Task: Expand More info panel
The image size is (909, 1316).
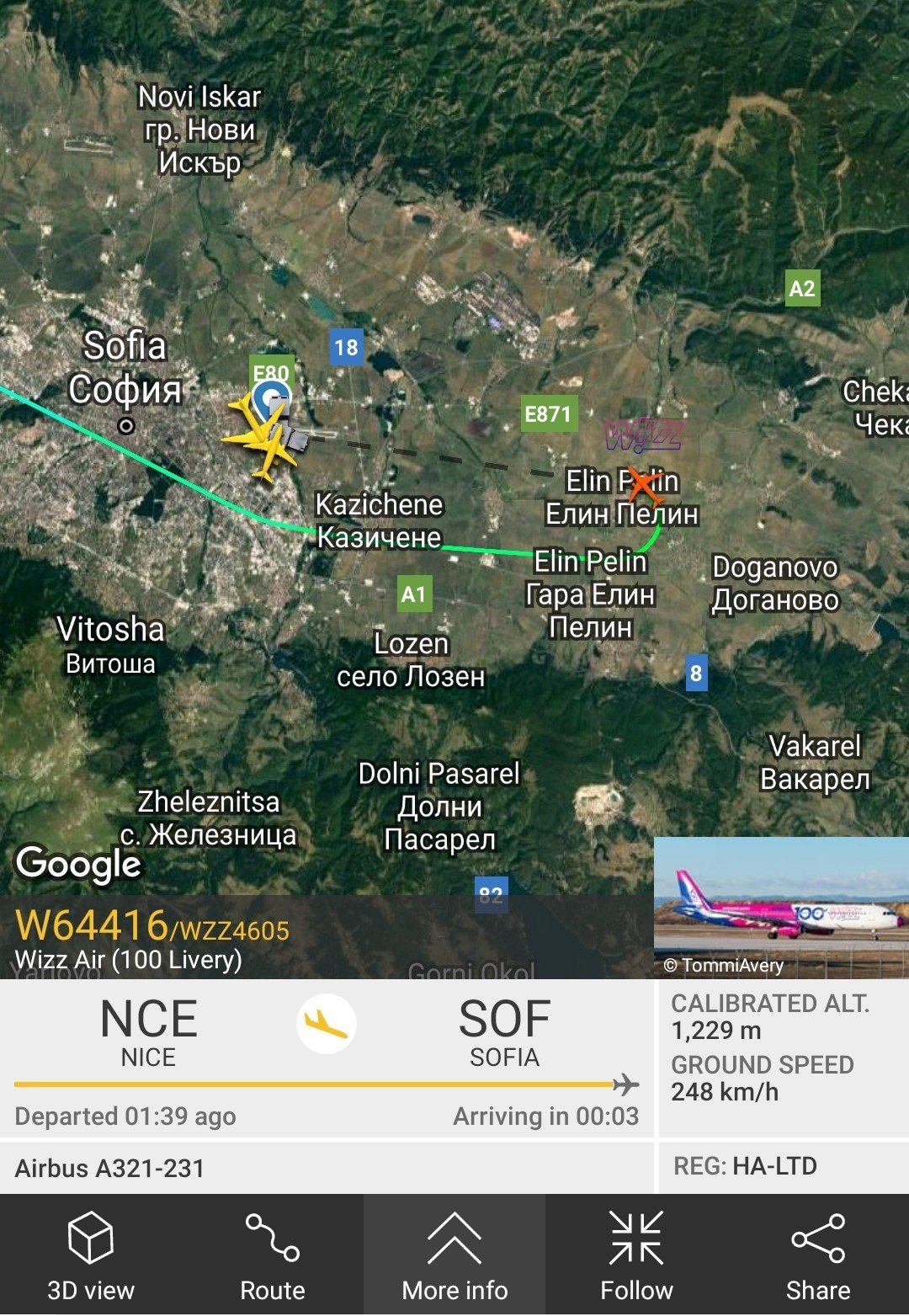Action: pyautogui.click(x=454, y=1255)
